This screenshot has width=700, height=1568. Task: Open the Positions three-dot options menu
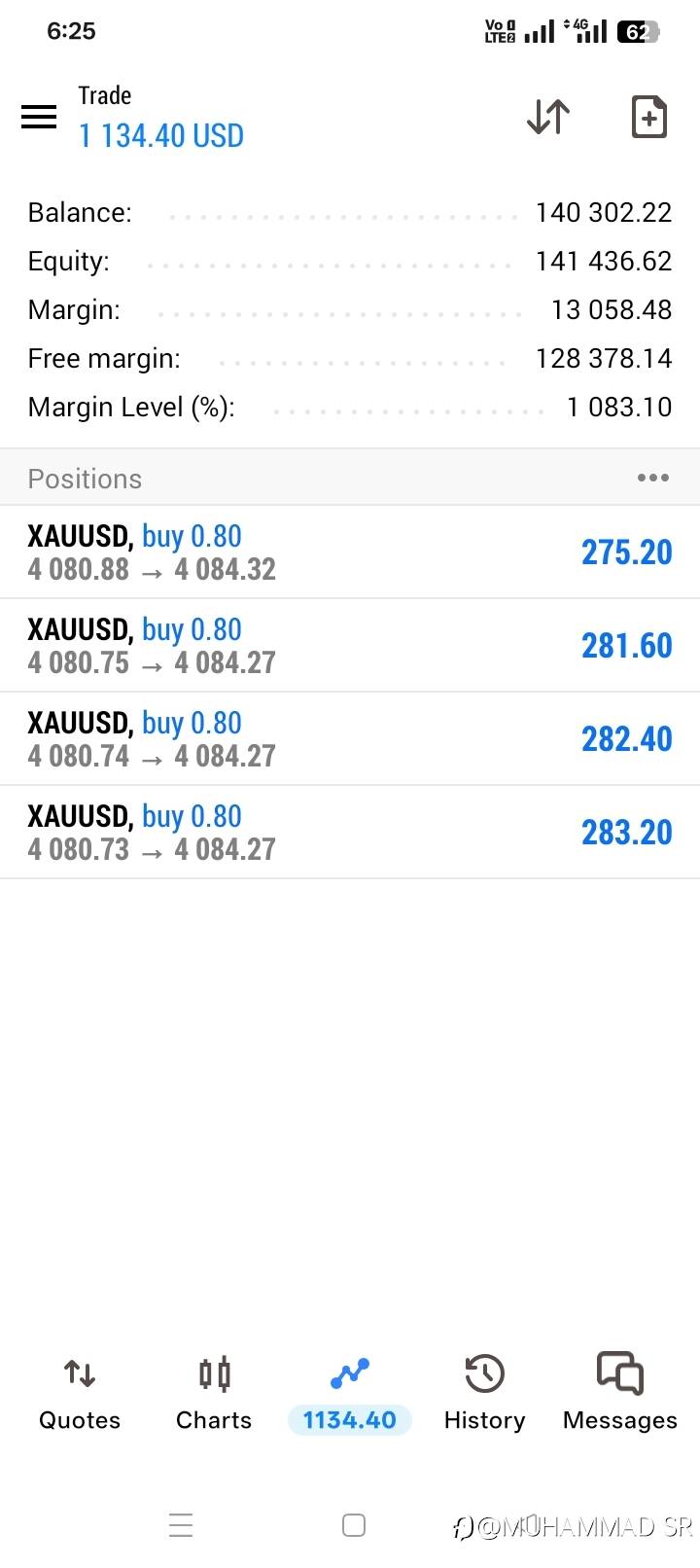(x=652, y=478)
